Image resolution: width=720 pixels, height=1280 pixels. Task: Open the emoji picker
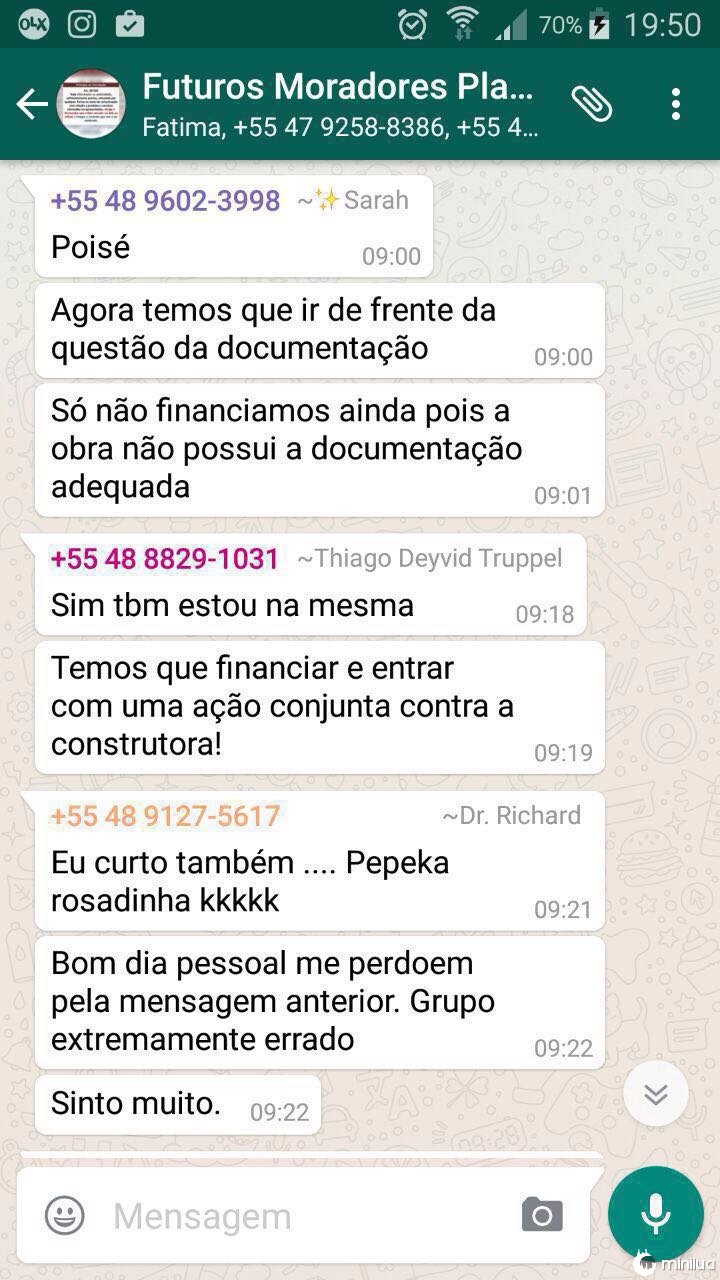coord(65,1216)
